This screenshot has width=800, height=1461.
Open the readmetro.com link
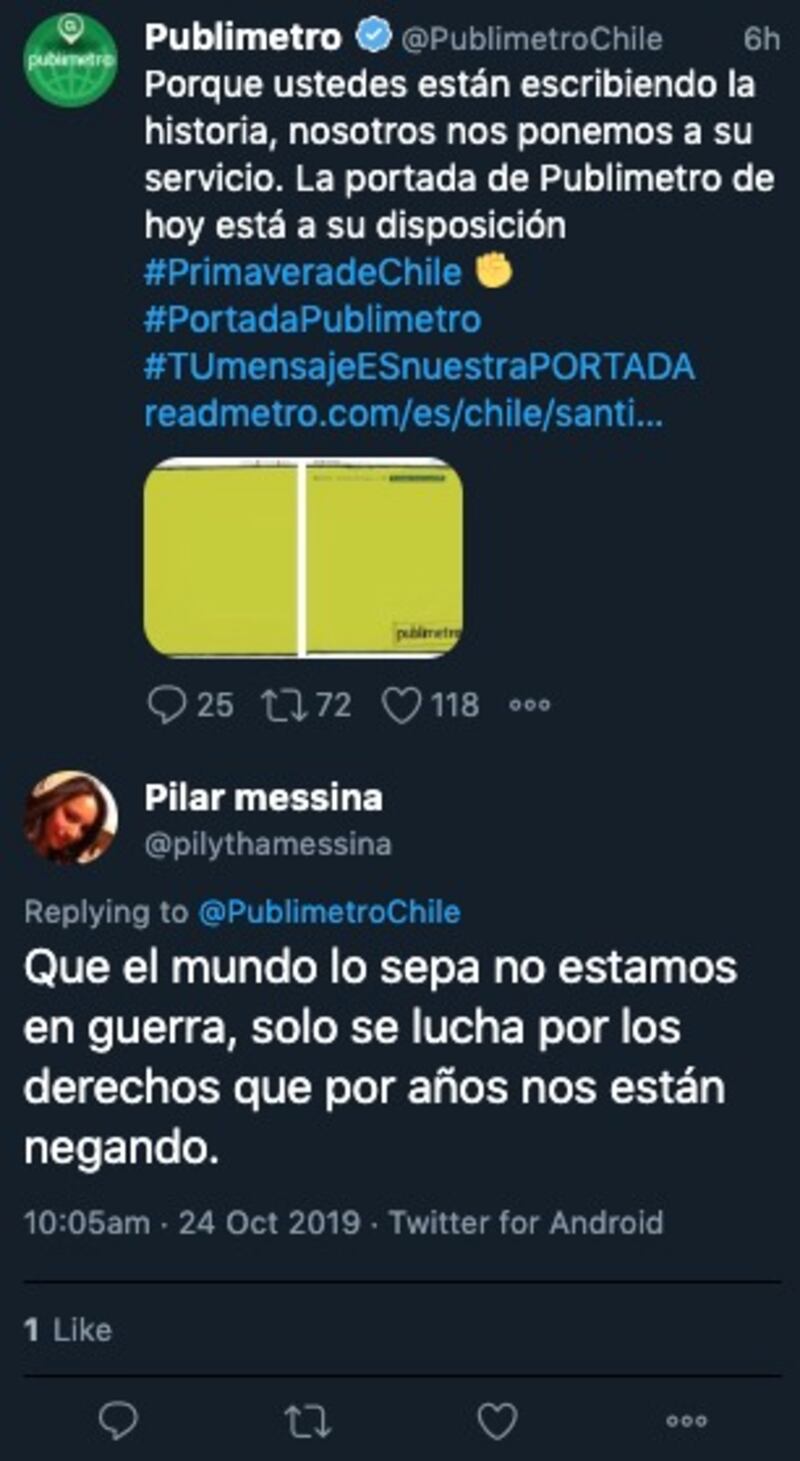pos(402,413)
